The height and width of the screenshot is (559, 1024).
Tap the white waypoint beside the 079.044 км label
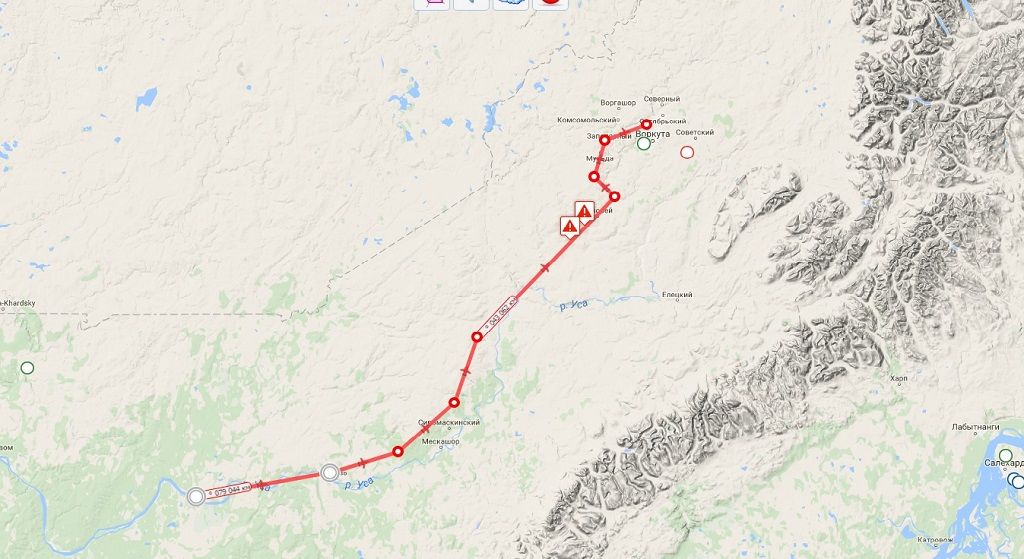[197, 494]
